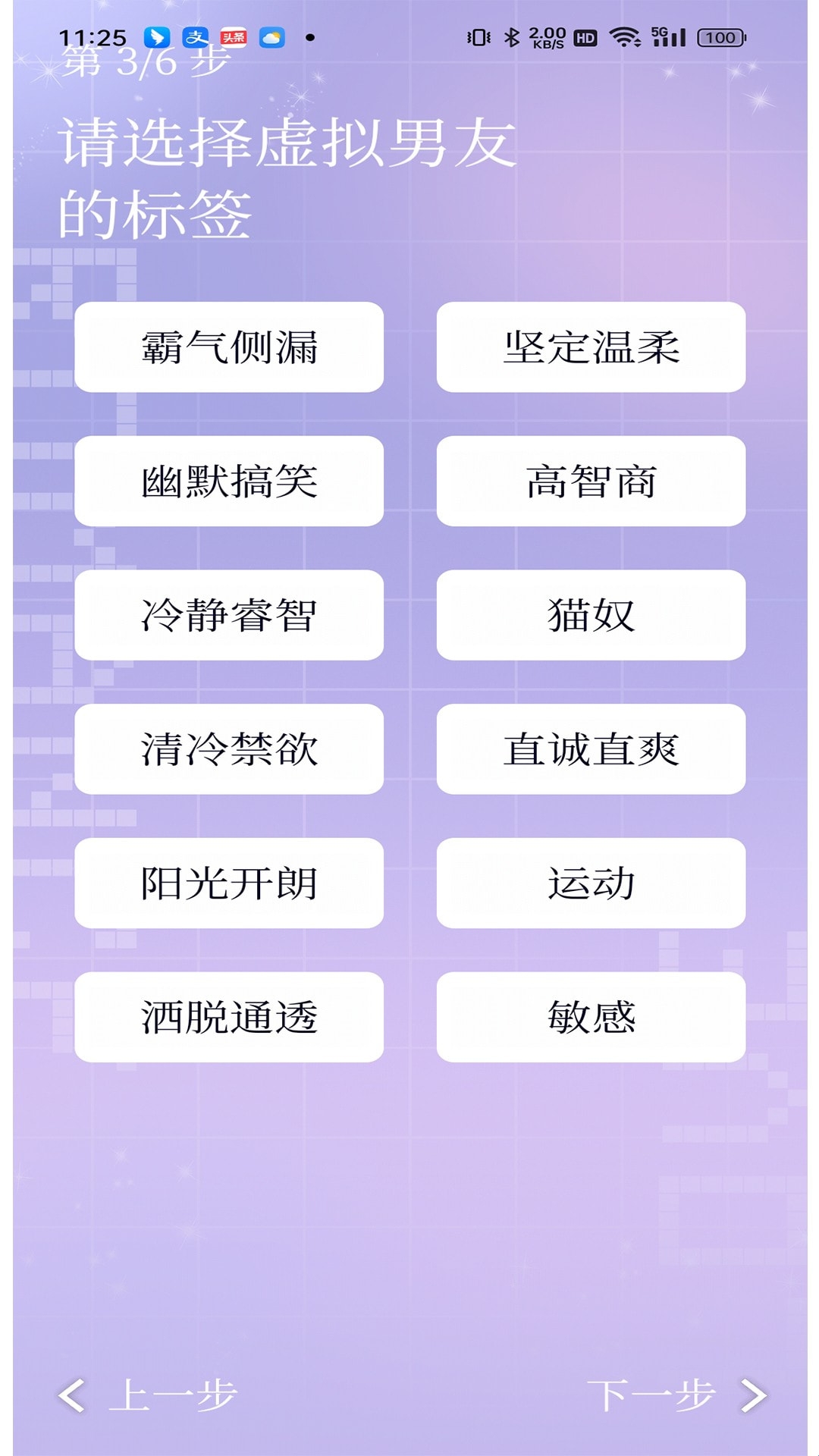Select the 霸气侧漏 tag
The height and width of the screenshot is (1456, 819).
click(229, 347)
